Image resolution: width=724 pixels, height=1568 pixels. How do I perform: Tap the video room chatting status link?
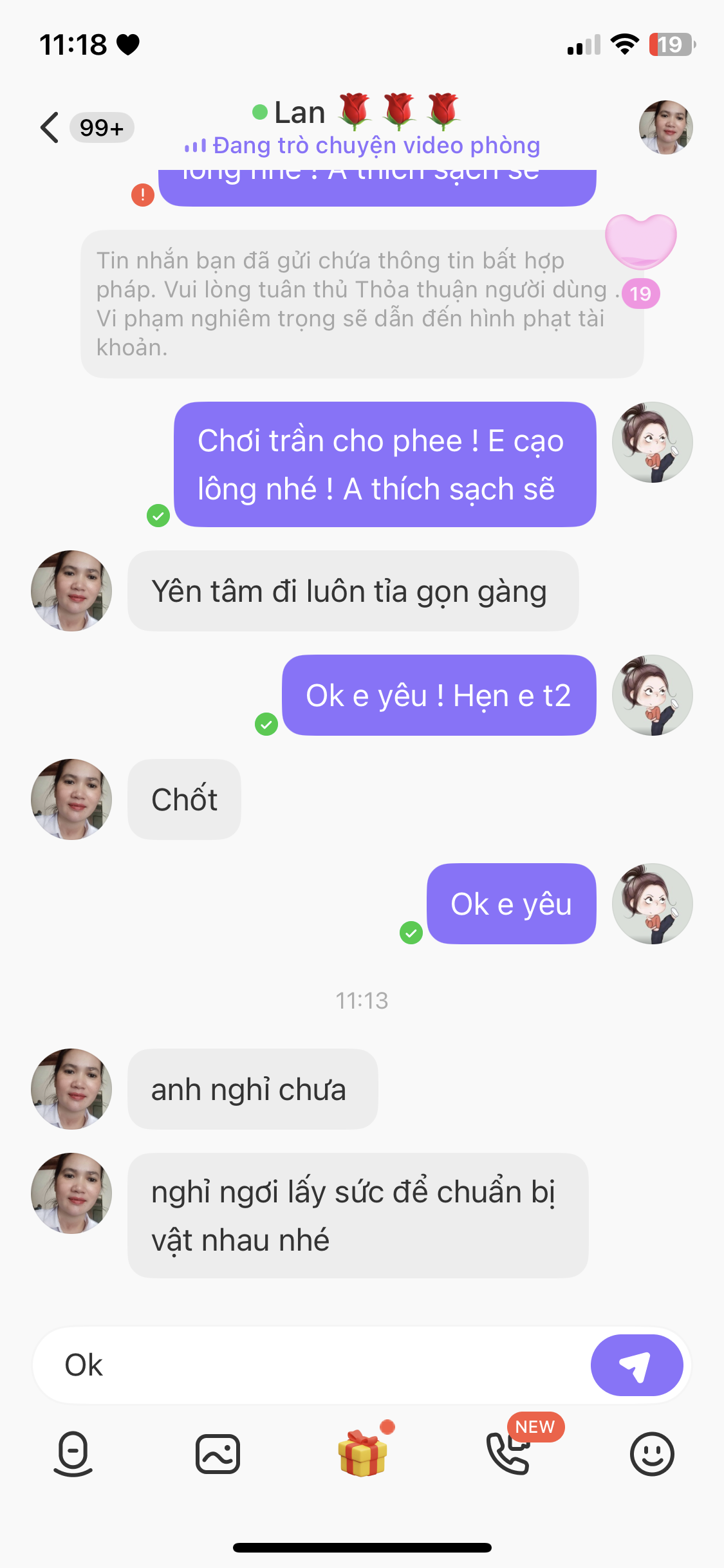363,145
